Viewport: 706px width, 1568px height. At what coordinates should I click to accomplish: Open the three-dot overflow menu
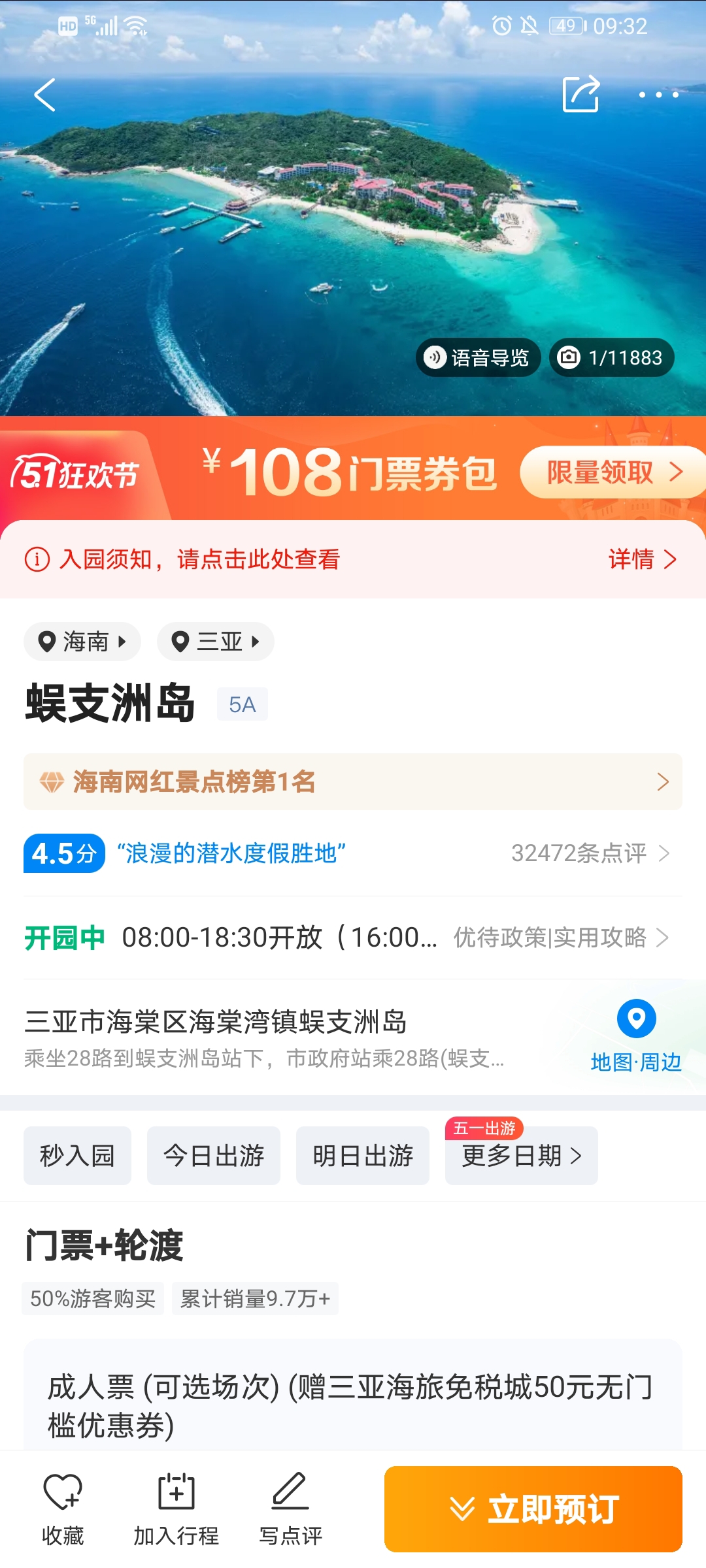(658, 95)
